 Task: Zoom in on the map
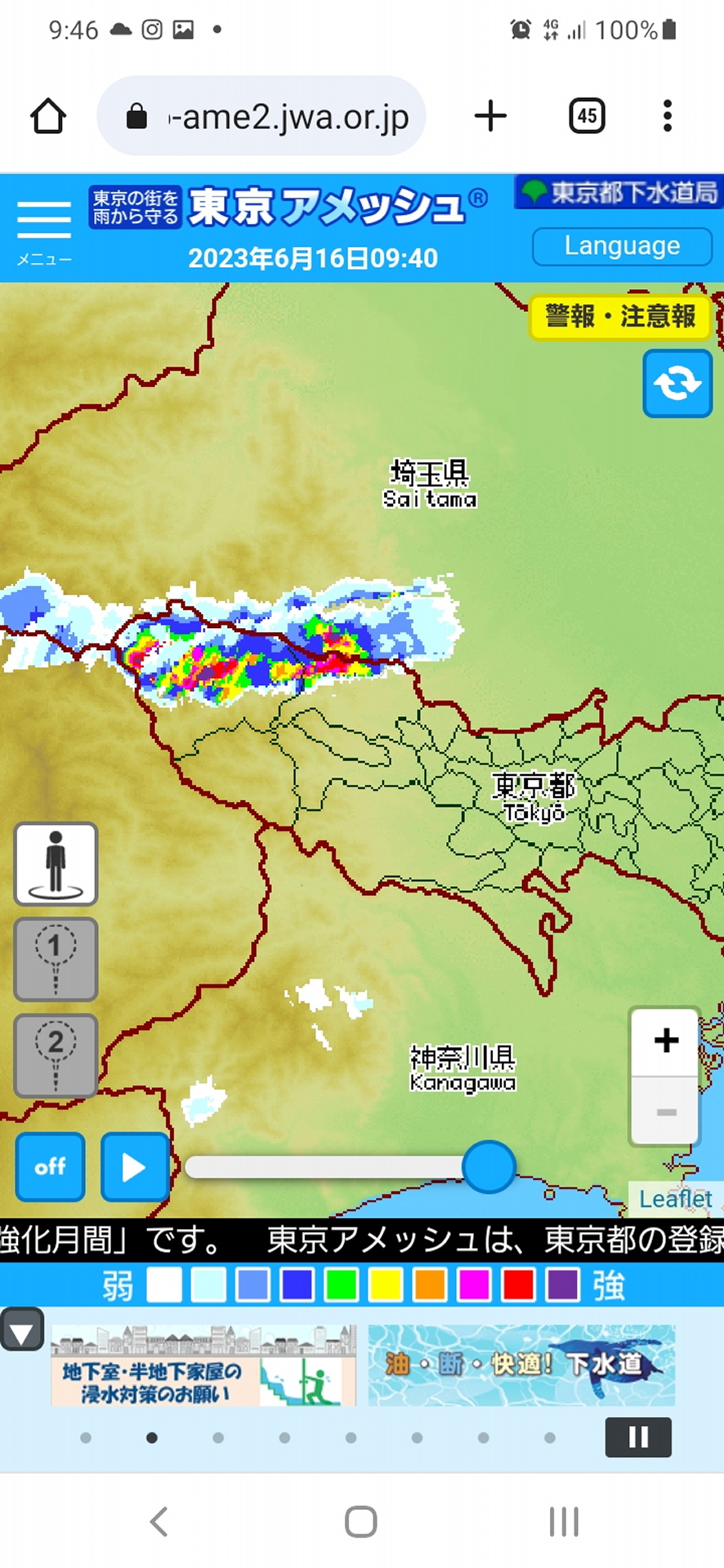666,1040
